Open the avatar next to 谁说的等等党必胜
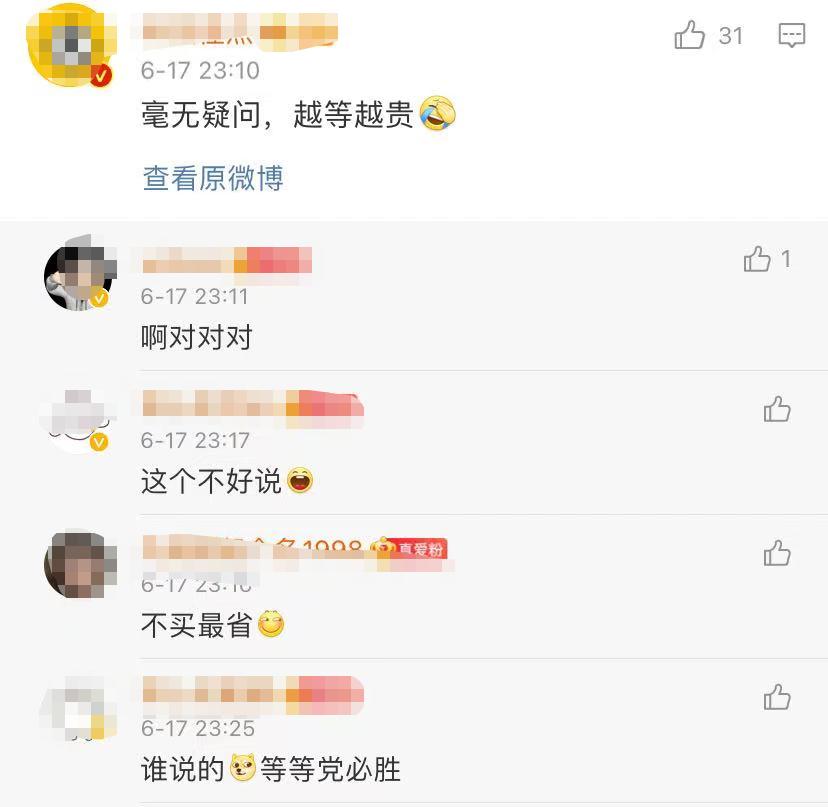The image size is (828, 807). click(x=77, y=707)
